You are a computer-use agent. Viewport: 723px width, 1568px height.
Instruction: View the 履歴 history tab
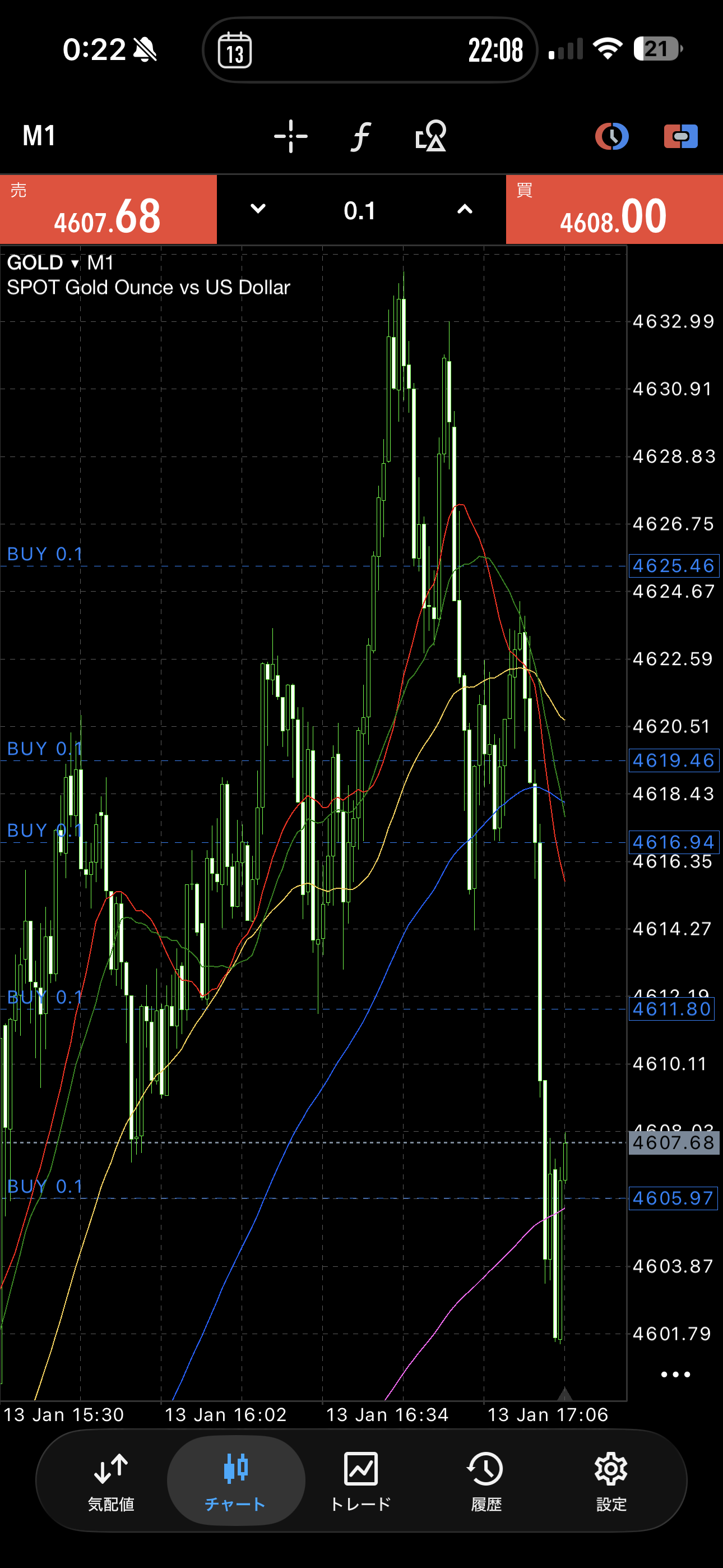coord(486,1481)
